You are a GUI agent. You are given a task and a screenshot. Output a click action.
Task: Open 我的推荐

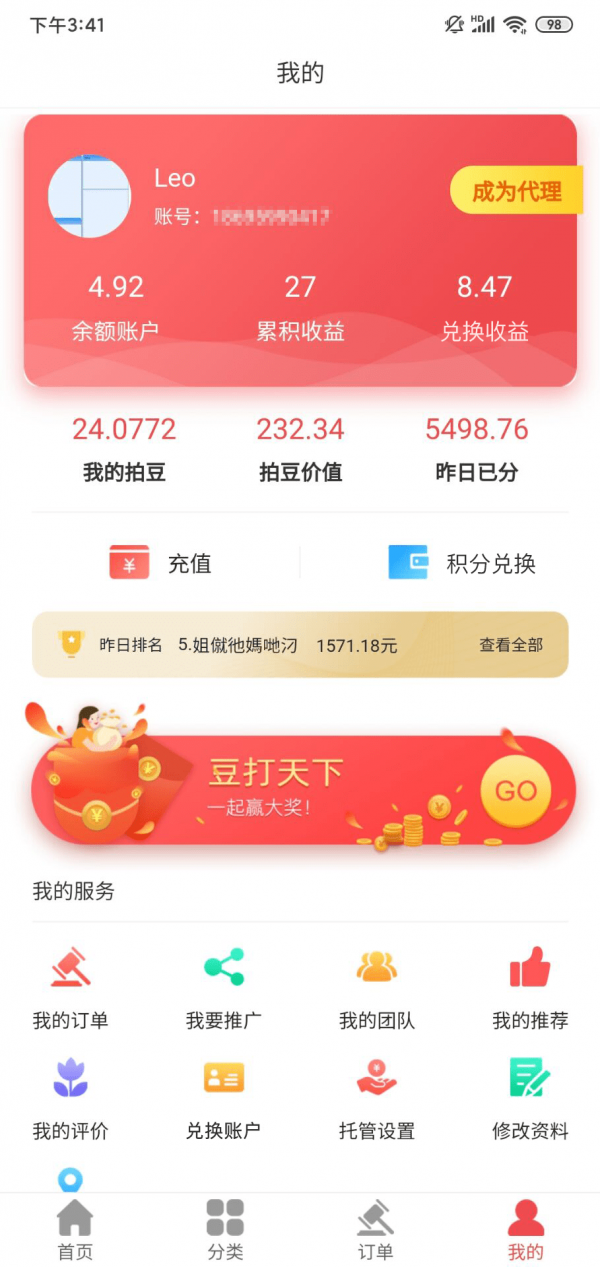click(530, 987)
